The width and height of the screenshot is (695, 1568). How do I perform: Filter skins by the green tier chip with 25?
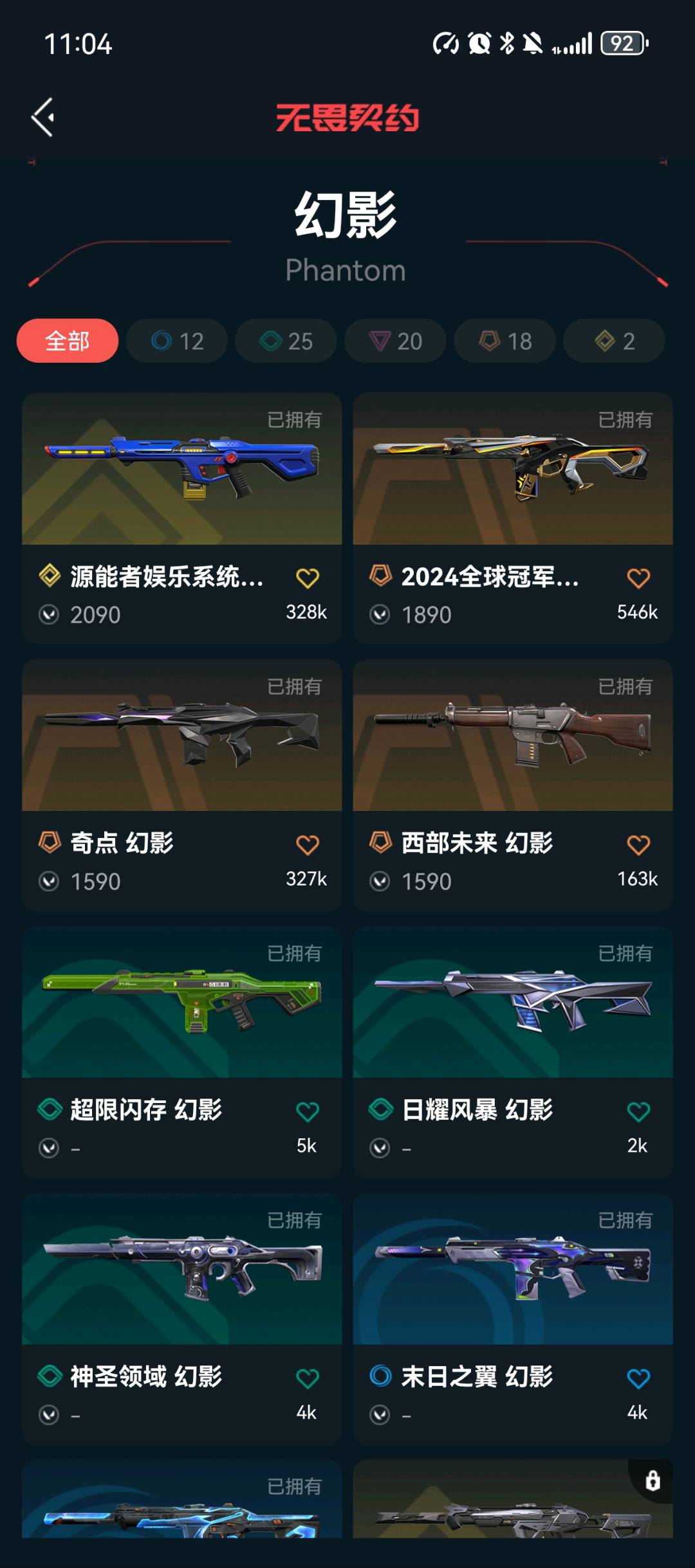point(286,341)
